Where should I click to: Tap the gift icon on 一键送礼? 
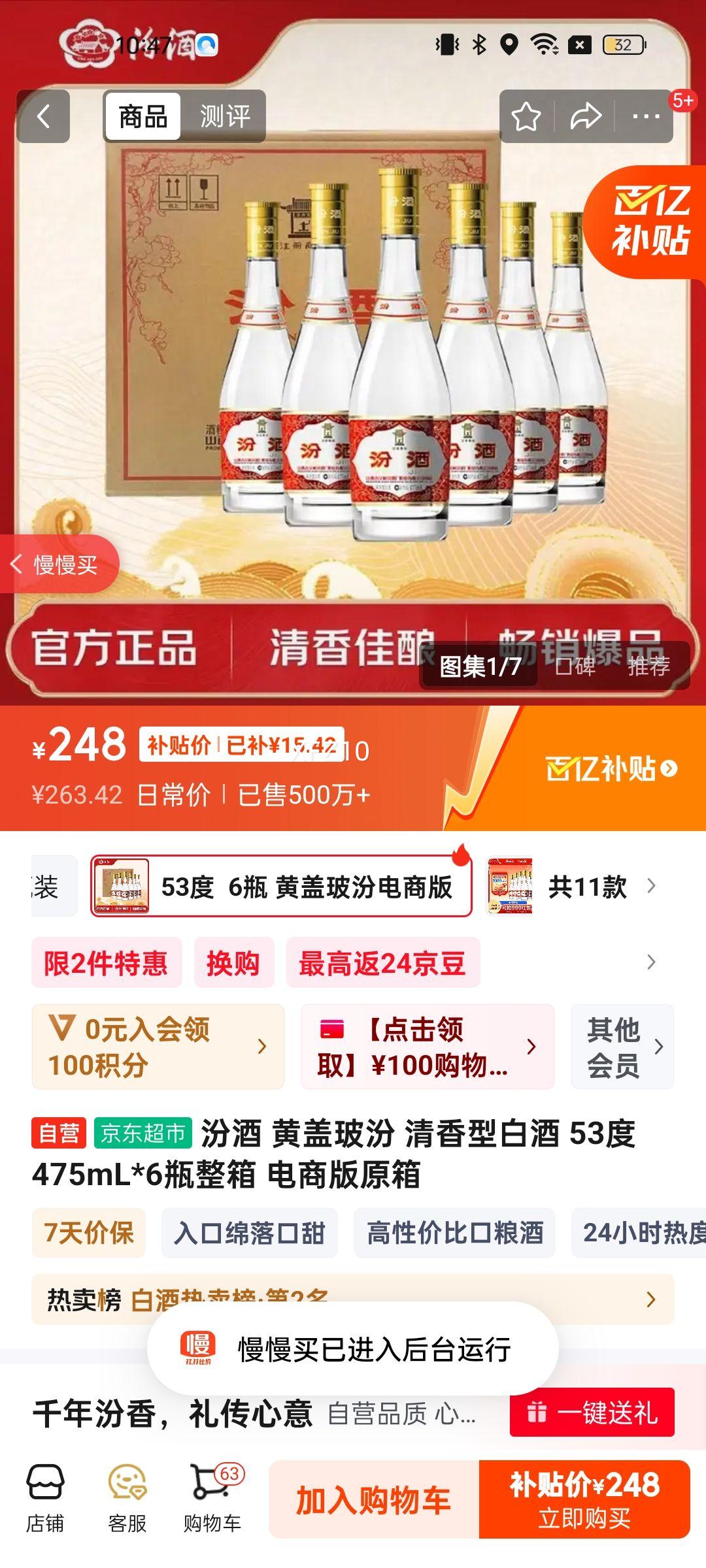537,1411
